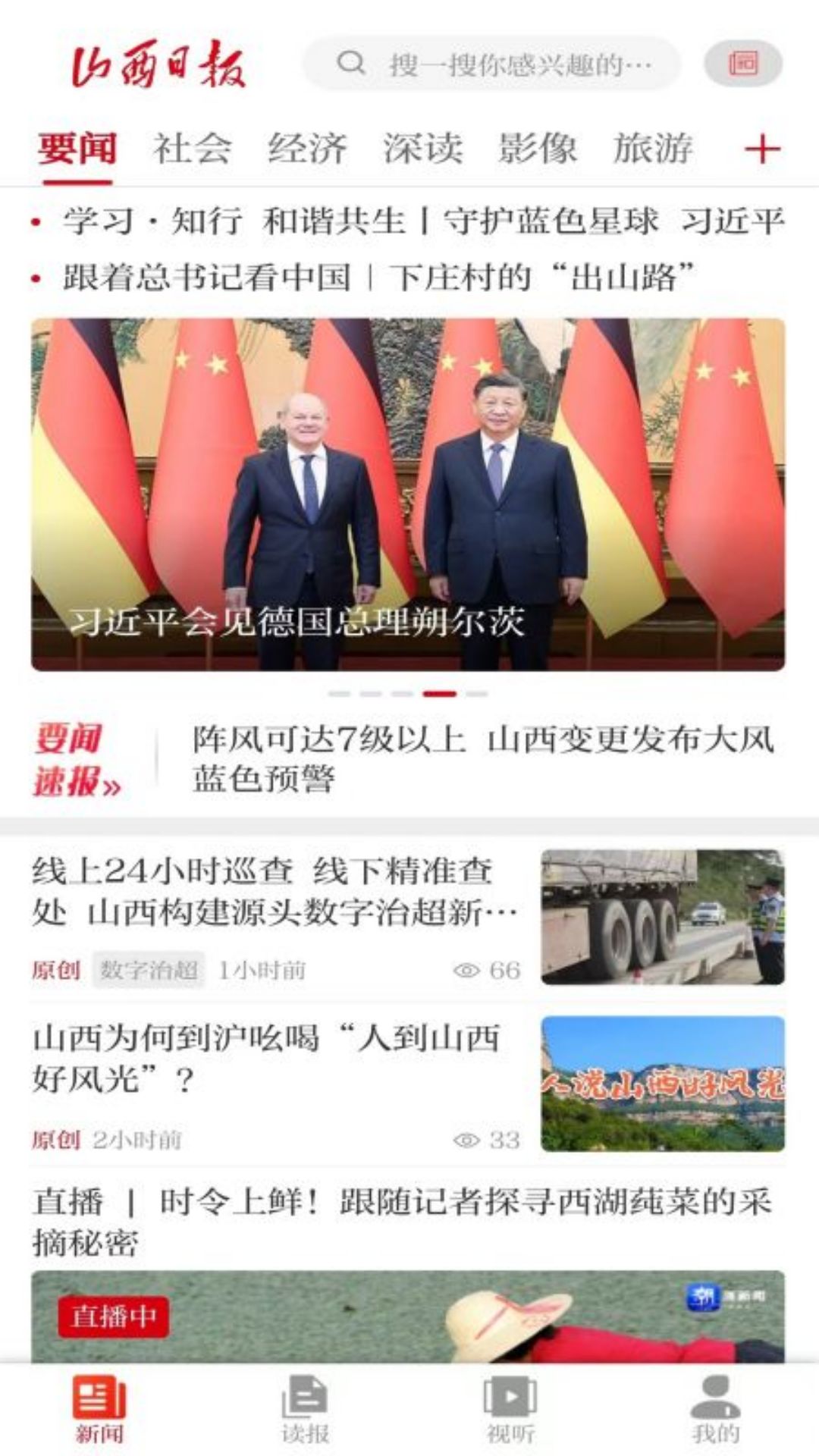Viewport: 819px width, 1456px height.
Task: Tap the last carousel position dot
Action: pos(475,692)
